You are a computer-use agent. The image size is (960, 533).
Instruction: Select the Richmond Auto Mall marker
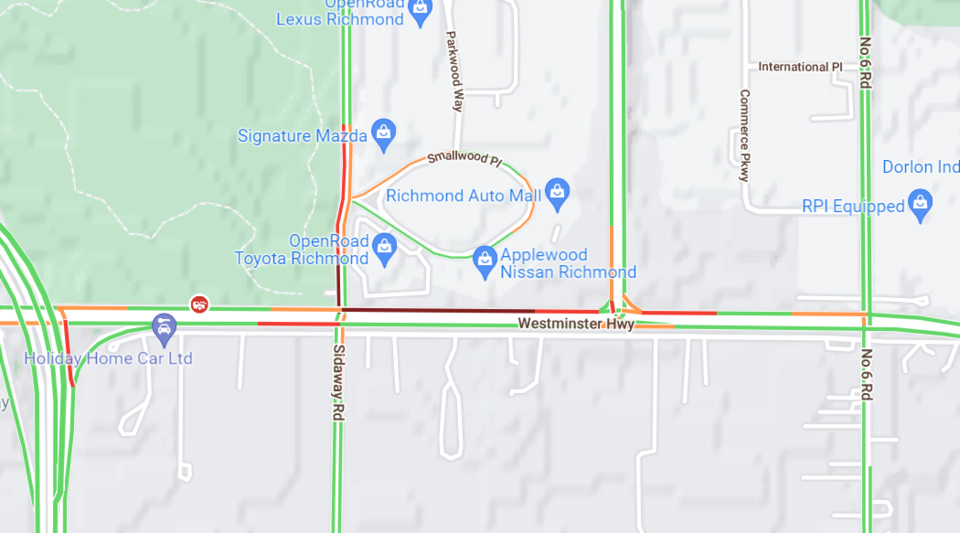(x=557, y=192)
